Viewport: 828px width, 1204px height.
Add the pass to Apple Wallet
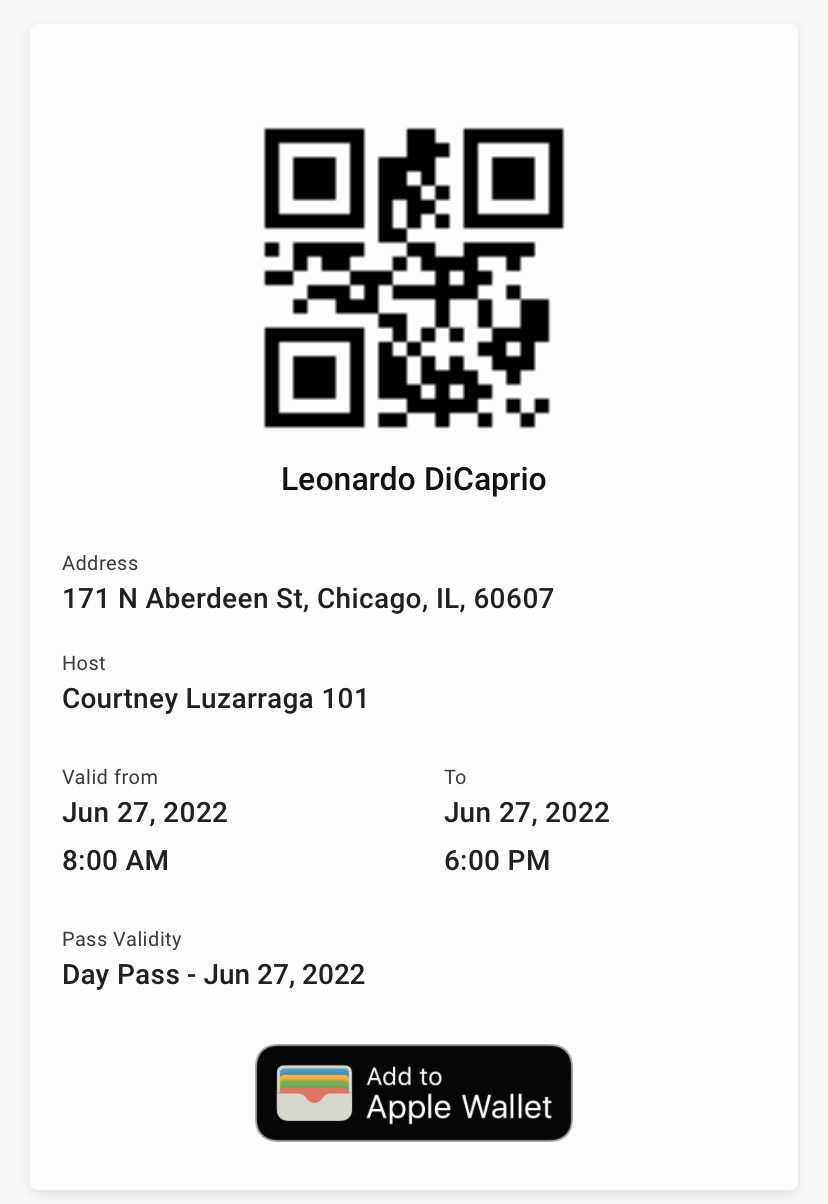click(x=413, y=1092)
